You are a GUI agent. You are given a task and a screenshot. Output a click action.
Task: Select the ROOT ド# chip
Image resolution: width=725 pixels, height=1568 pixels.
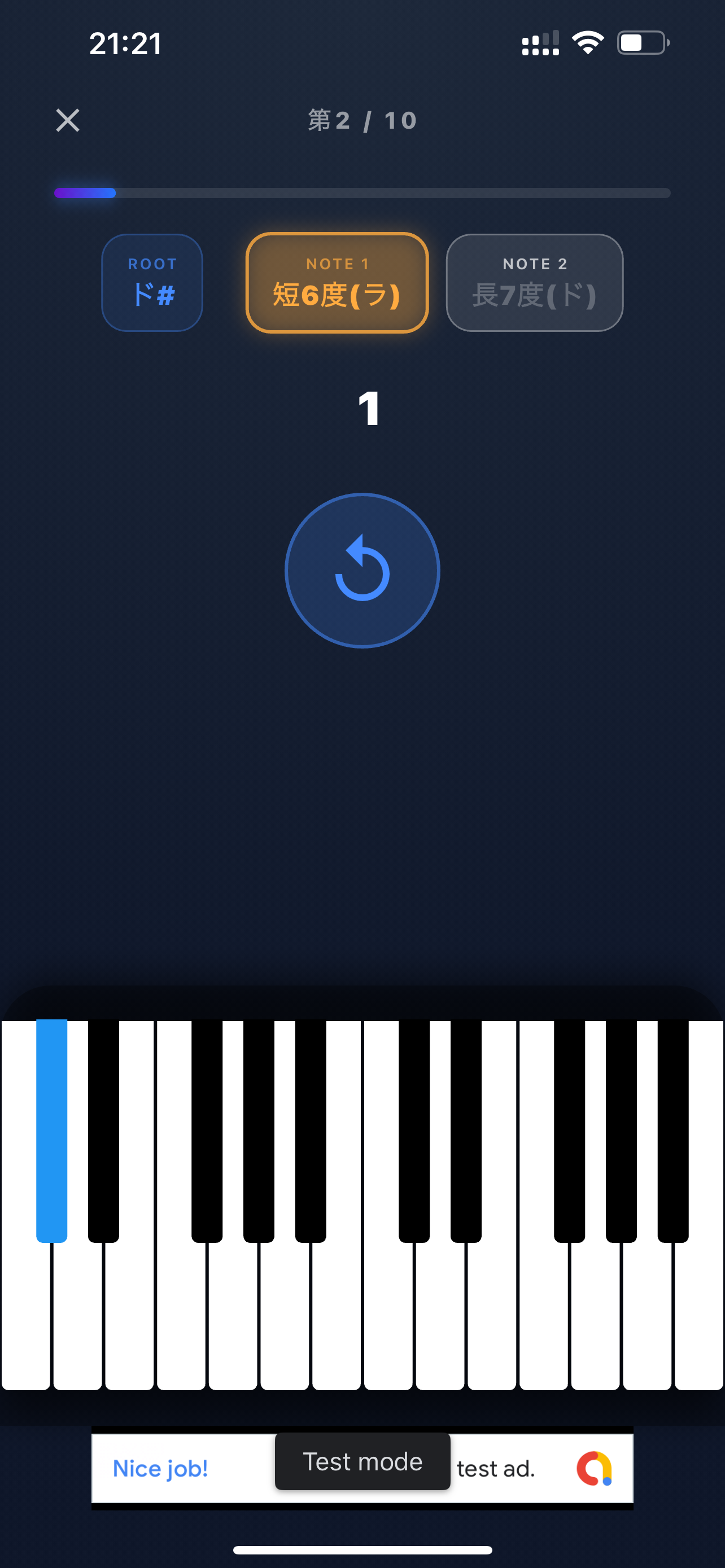click(x=152, y=283)
